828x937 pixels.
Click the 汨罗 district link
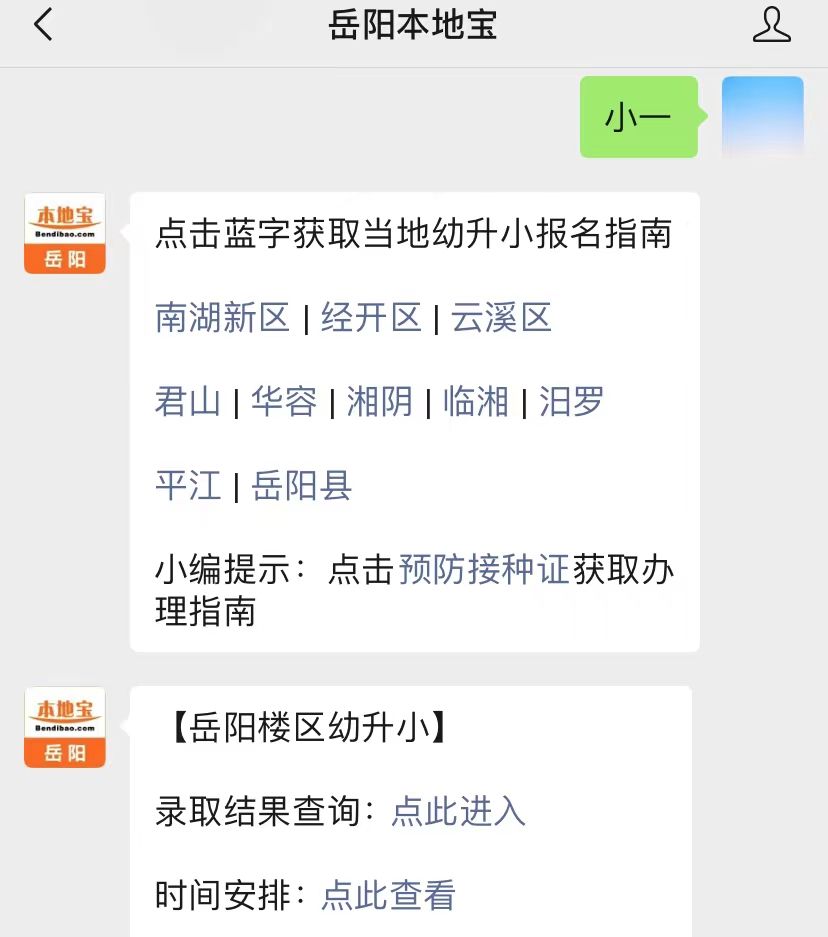pyautogui.click(x=570, y=402)
